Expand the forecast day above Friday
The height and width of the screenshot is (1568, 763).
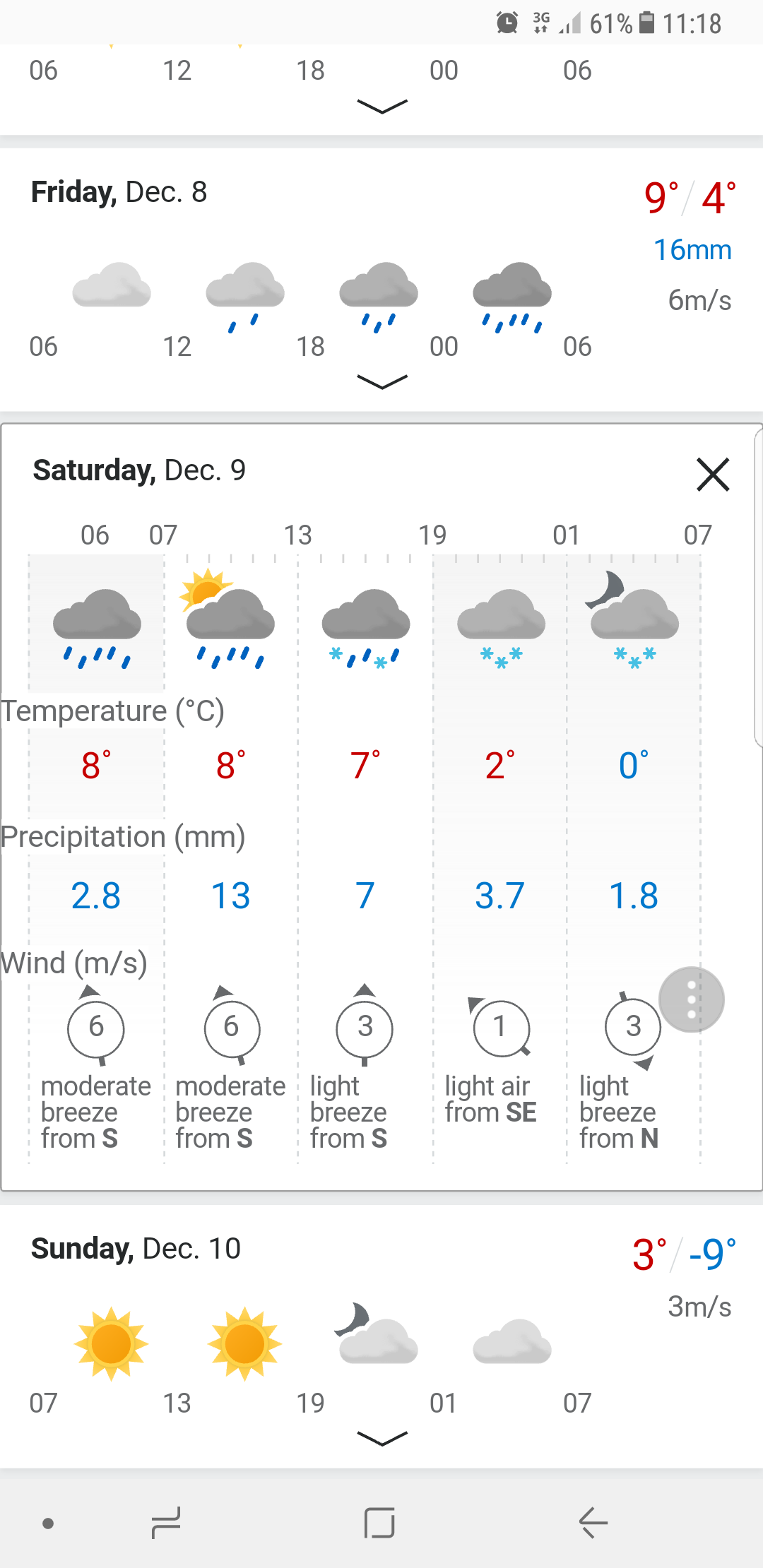click(x=382, y=107)
